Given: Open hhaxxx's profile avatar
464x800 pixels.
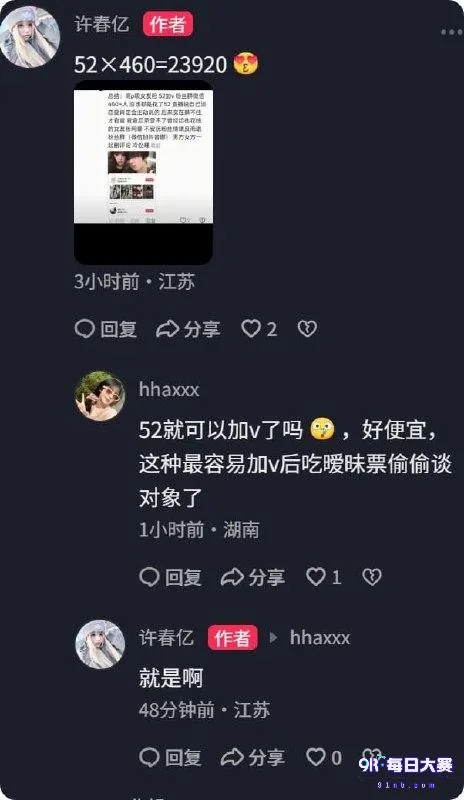Looking at the screenshot, I should point(100,396).
